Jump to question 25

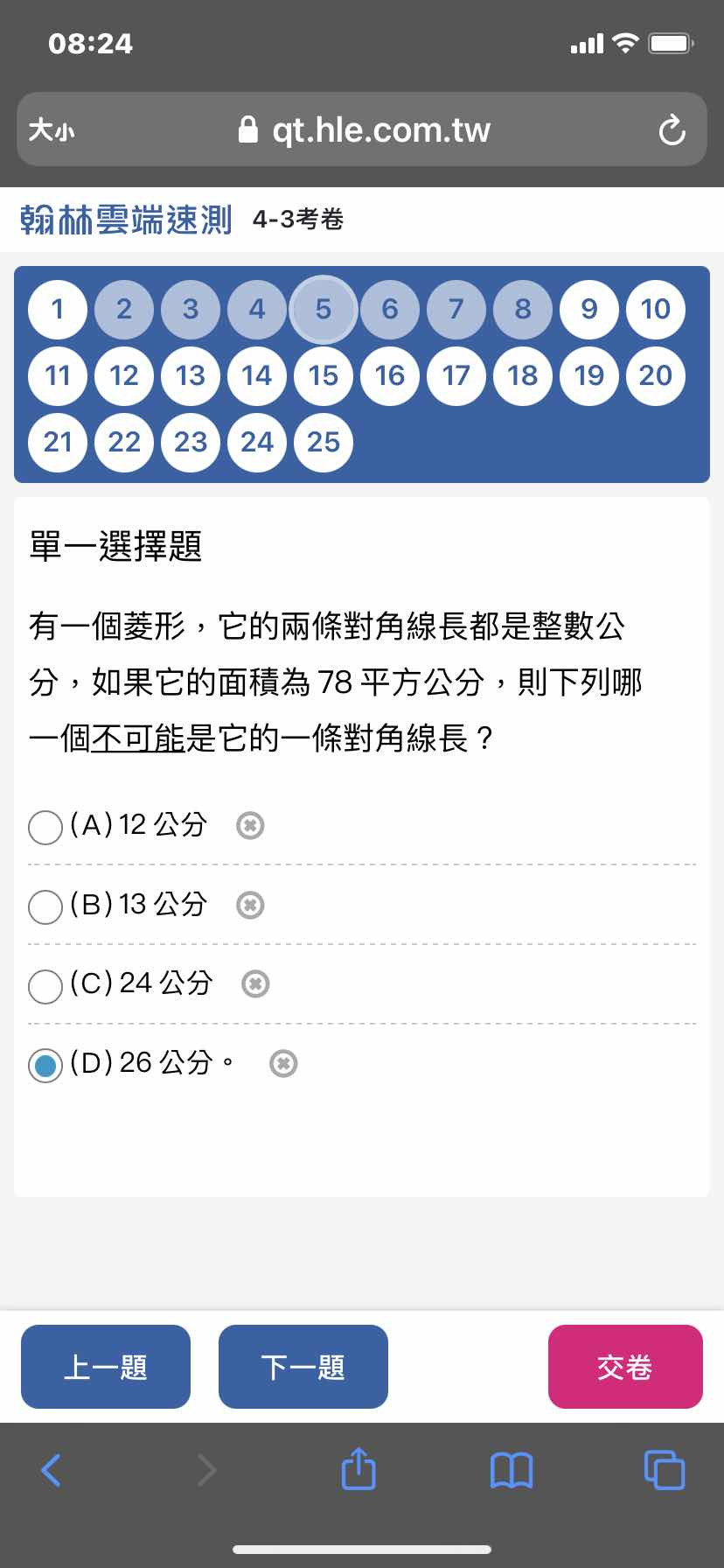click(x=324, y=442)
